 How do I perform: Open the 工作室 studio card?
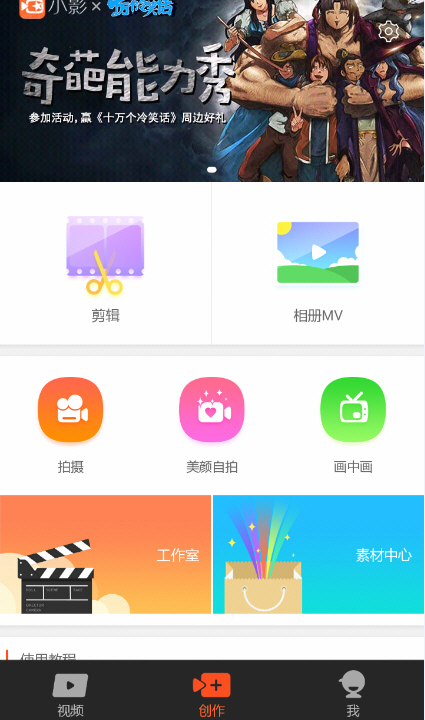click(106, 554)
